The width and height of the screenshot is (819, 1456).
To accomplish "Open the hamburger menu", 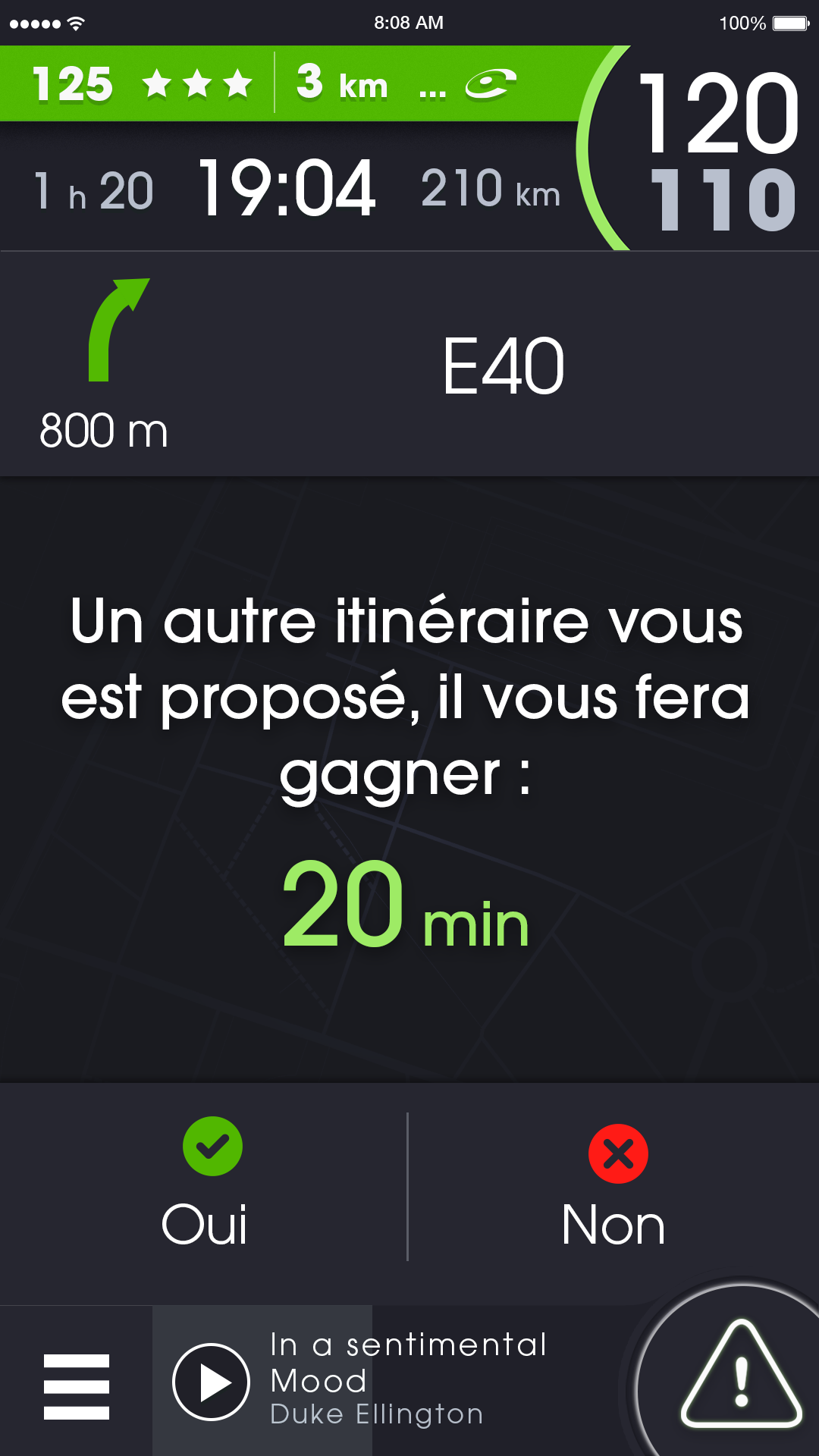I will point(77,1386).
